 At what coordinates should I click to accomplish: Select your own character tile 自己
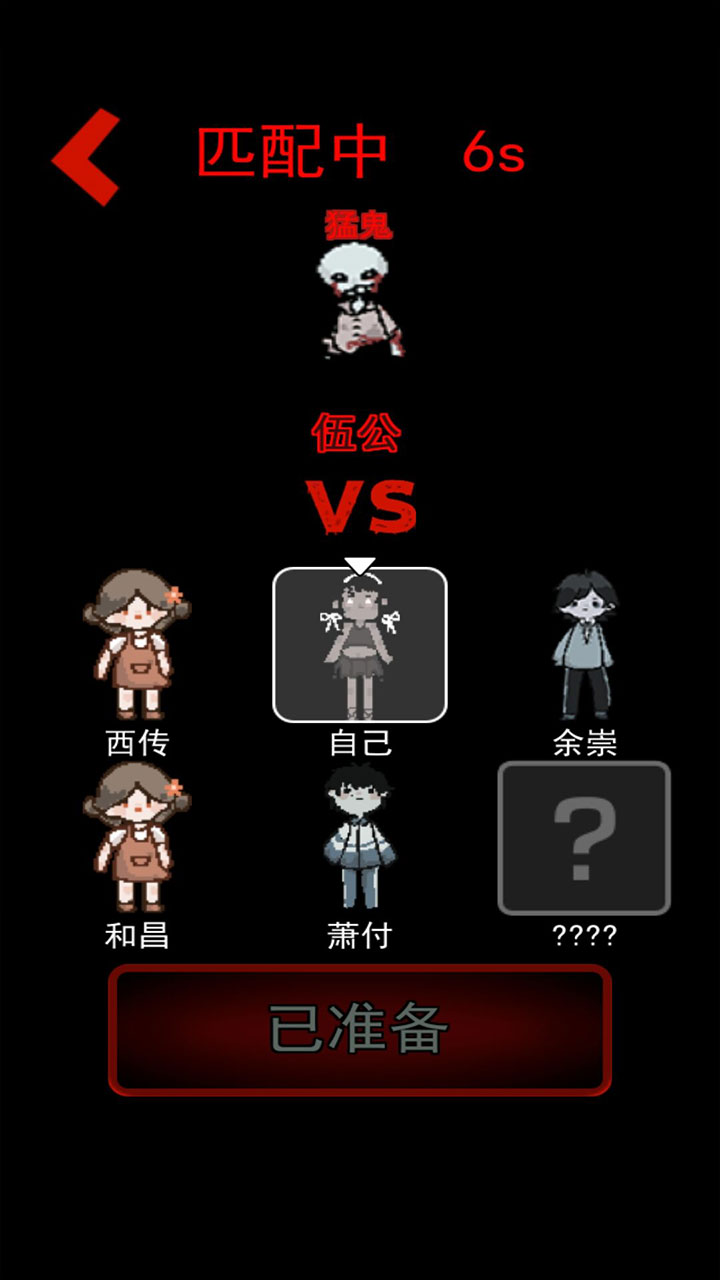360,645
